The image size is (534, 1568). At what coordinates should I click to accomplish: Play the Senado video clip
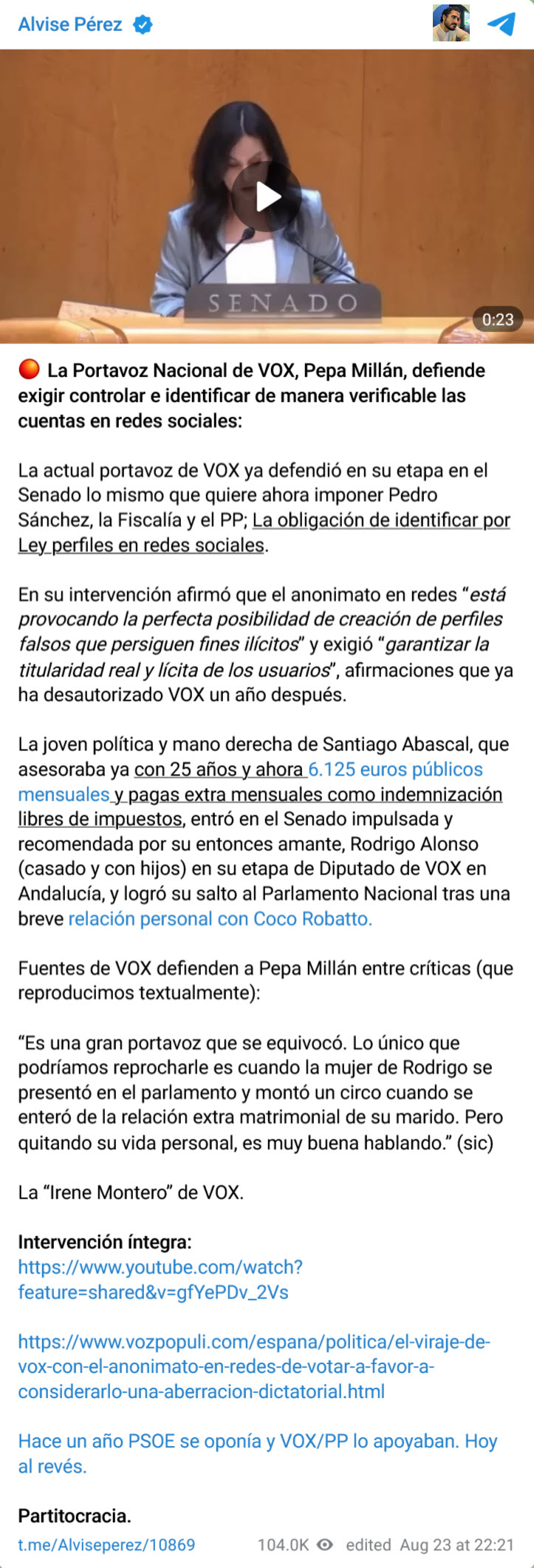[x=267, y=197]
